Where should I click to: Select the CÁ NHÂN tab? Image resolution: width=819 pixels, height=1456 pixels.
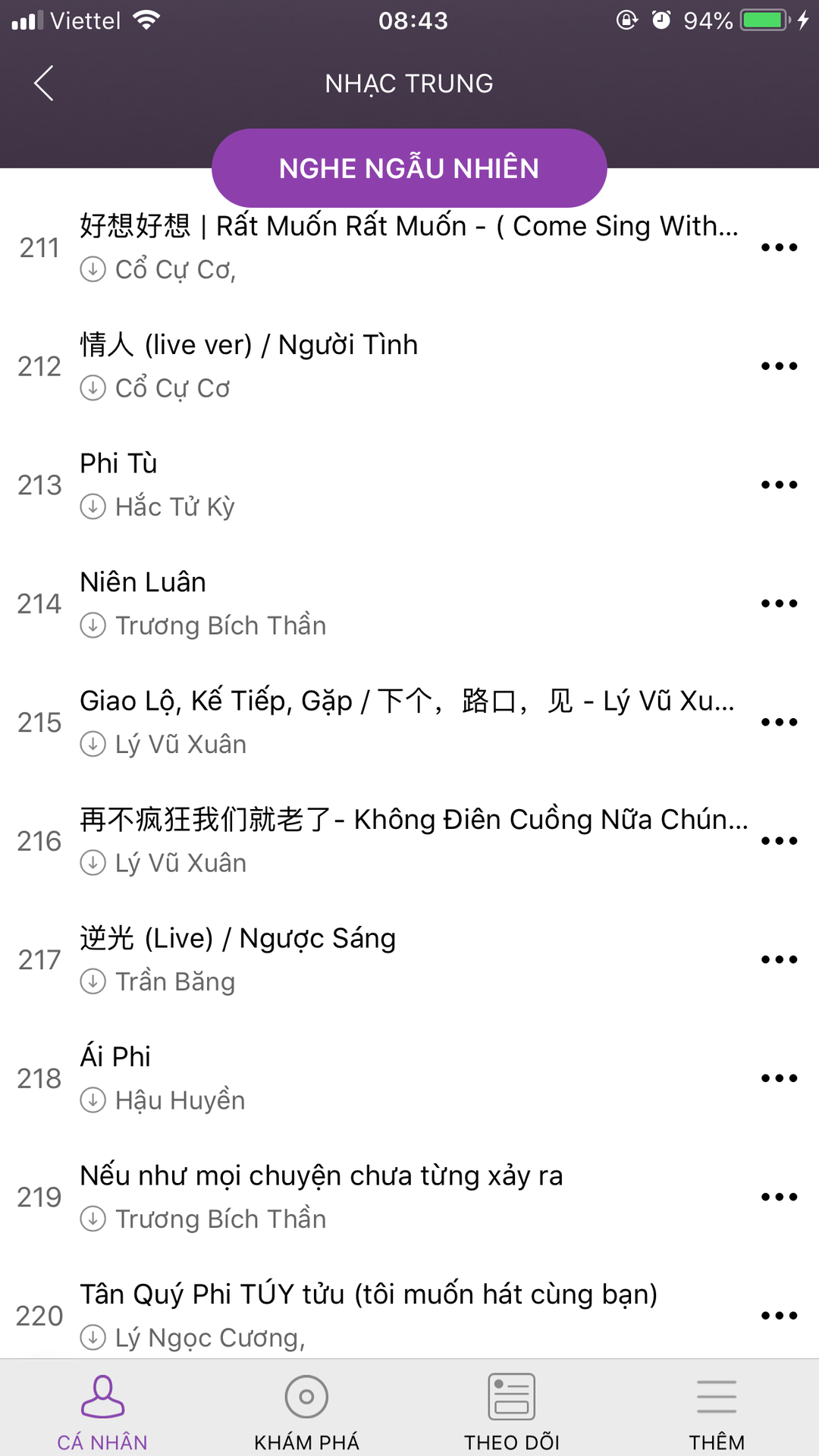pos(102,1412)
